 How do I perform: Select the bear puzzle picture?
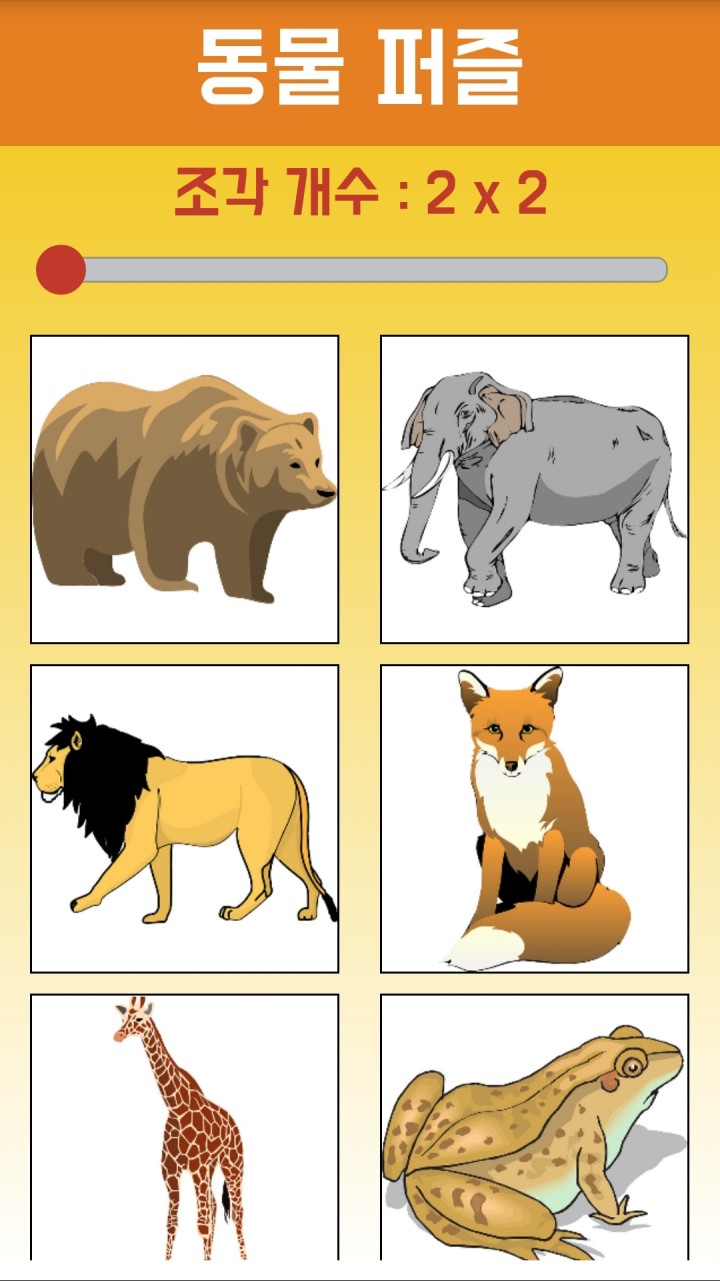pos(185,489)
